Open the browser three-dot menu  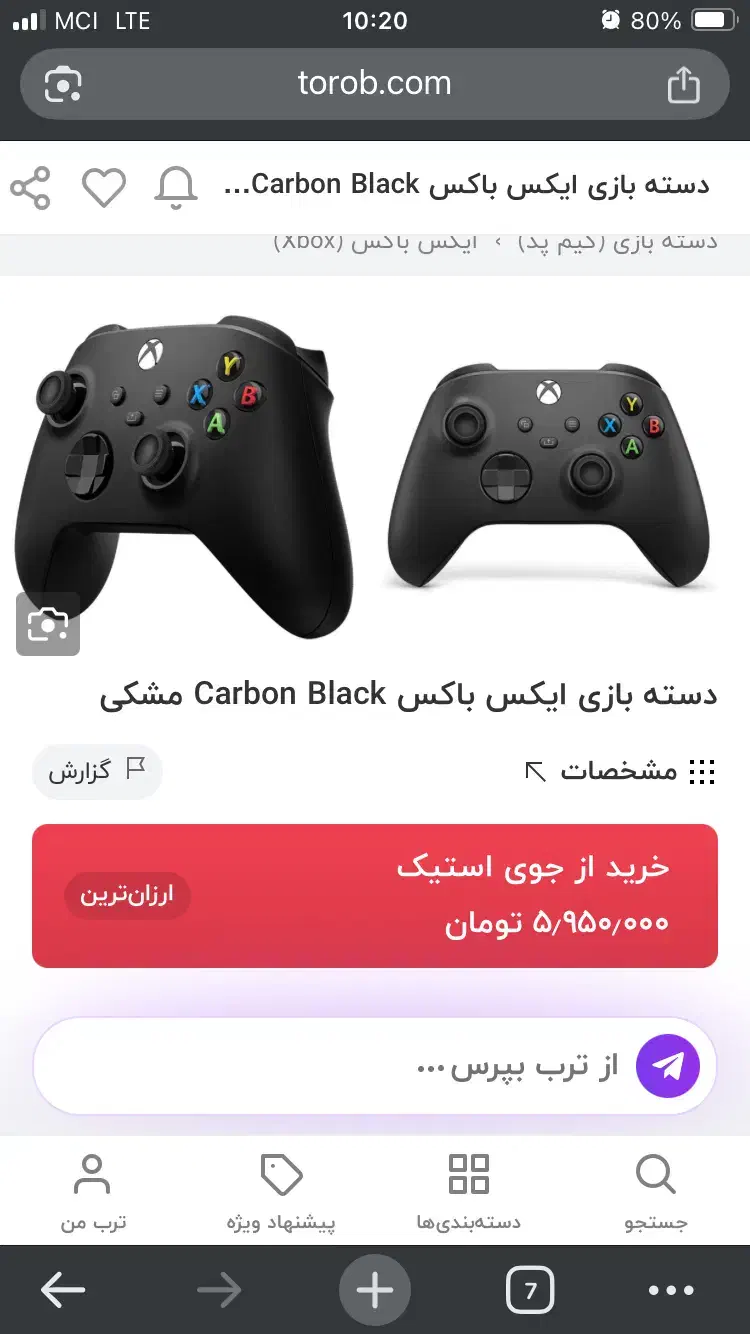click(x=671, y=1291)
